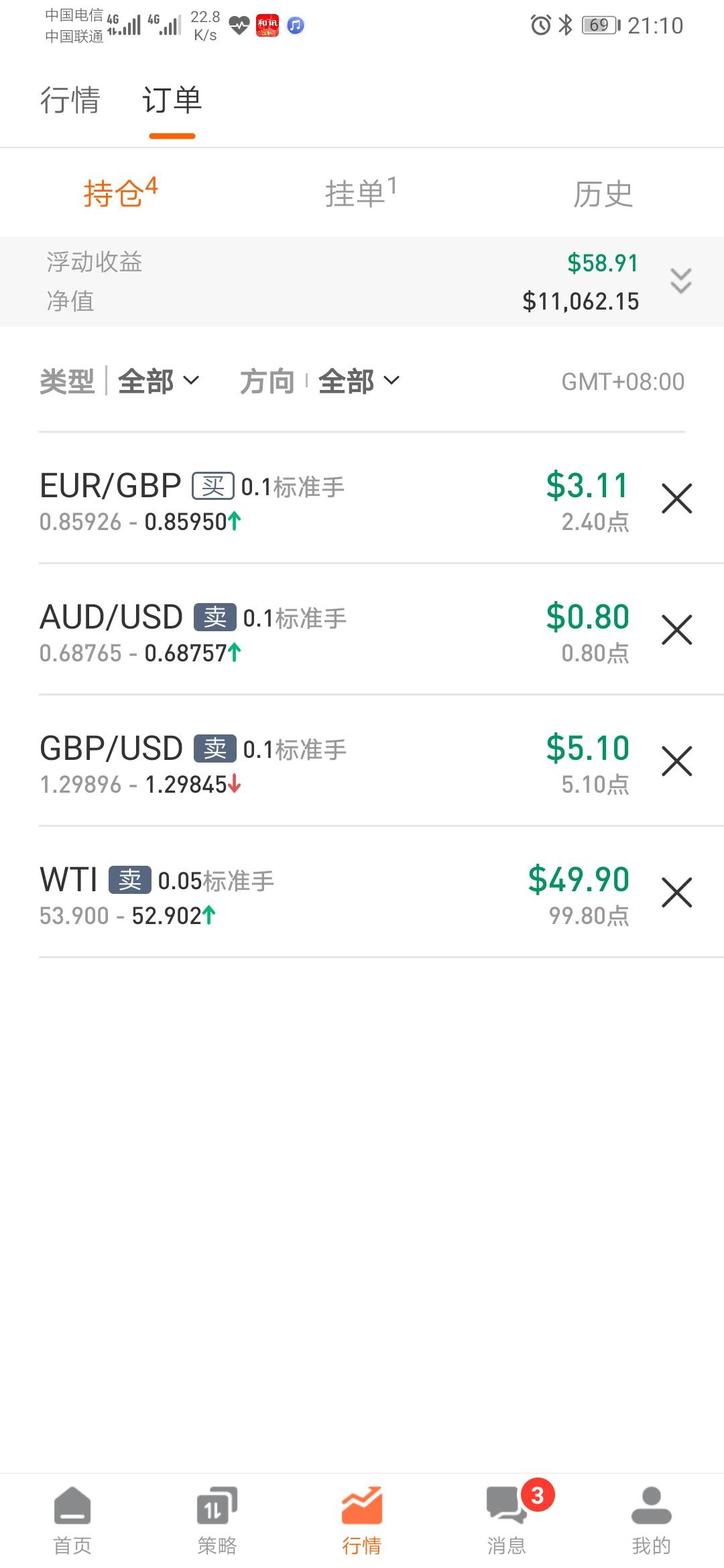Viewport: 724px width, 1568px height.
Task: Close the EUR/GBP position
Action: [x=676, y=499]
